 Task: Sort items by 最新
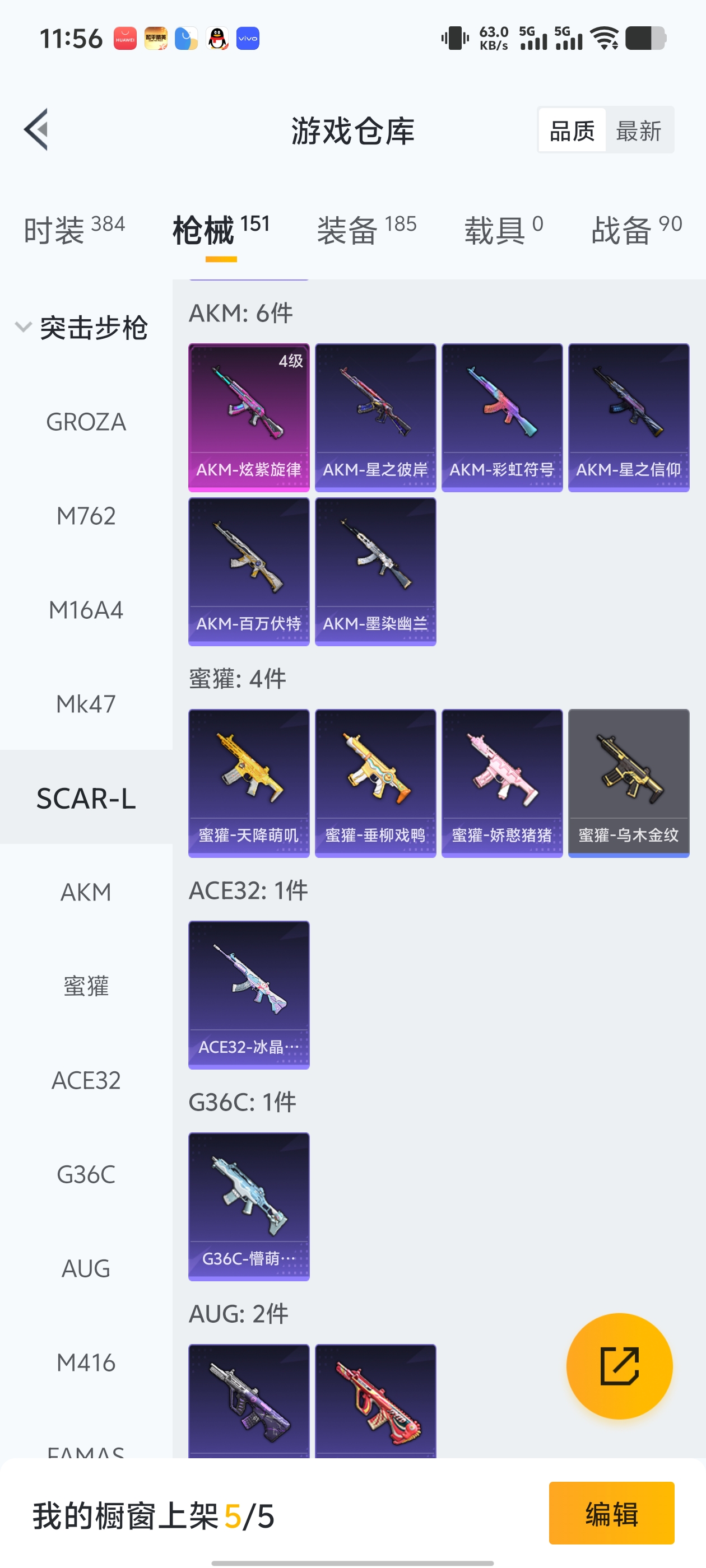[x=638, y=131]
